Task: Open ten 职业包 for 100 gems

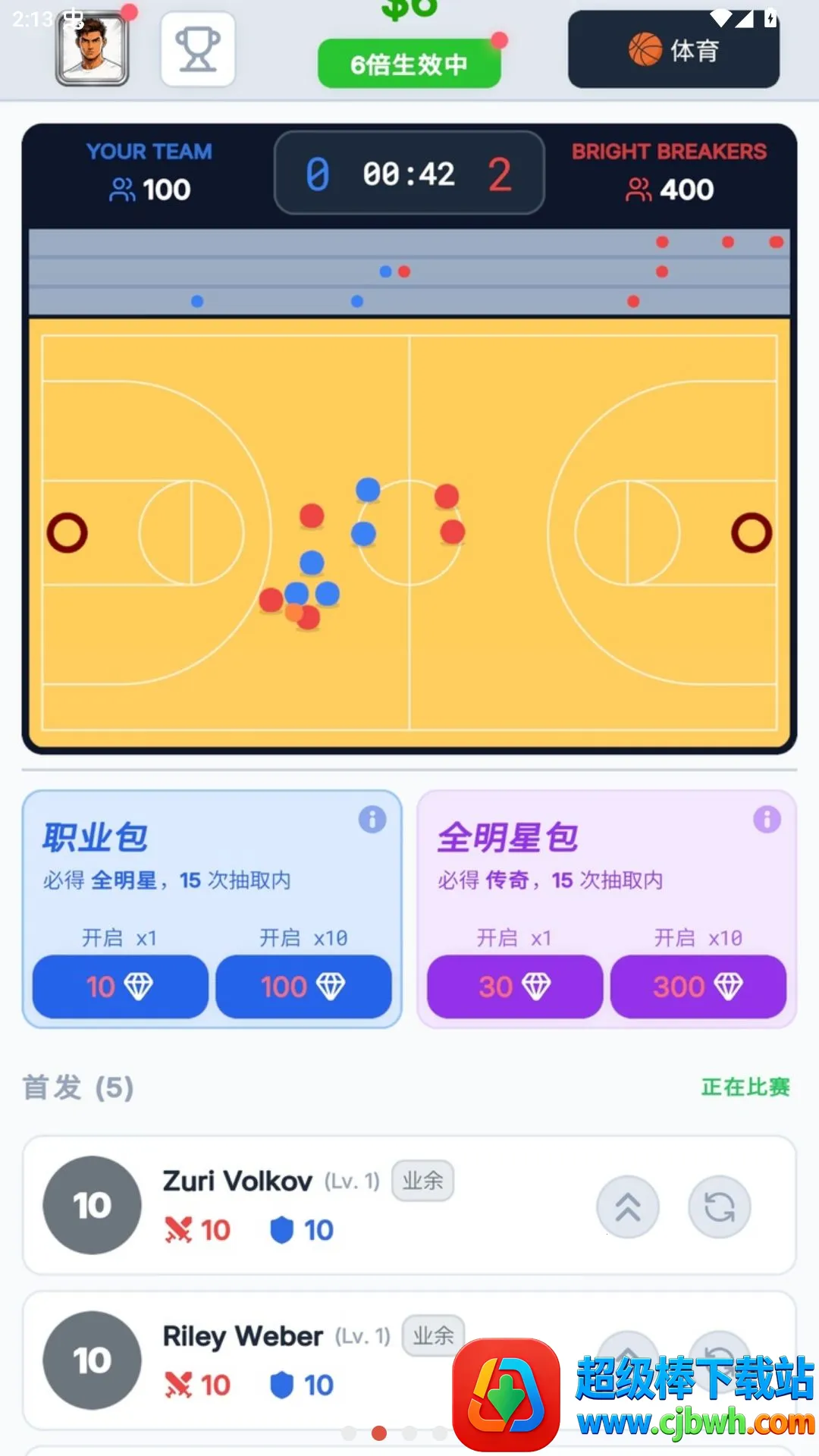Action: [303, 986]
